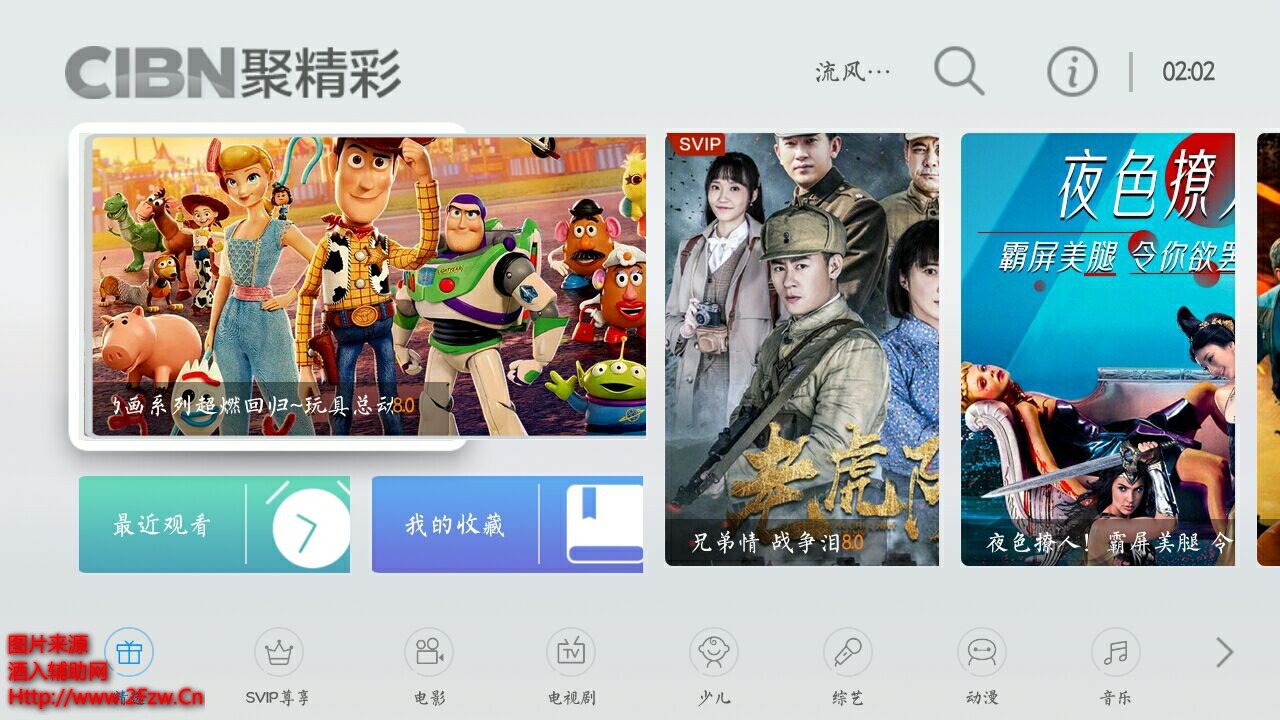Open the Toy Story featured banner

(368, 287)
